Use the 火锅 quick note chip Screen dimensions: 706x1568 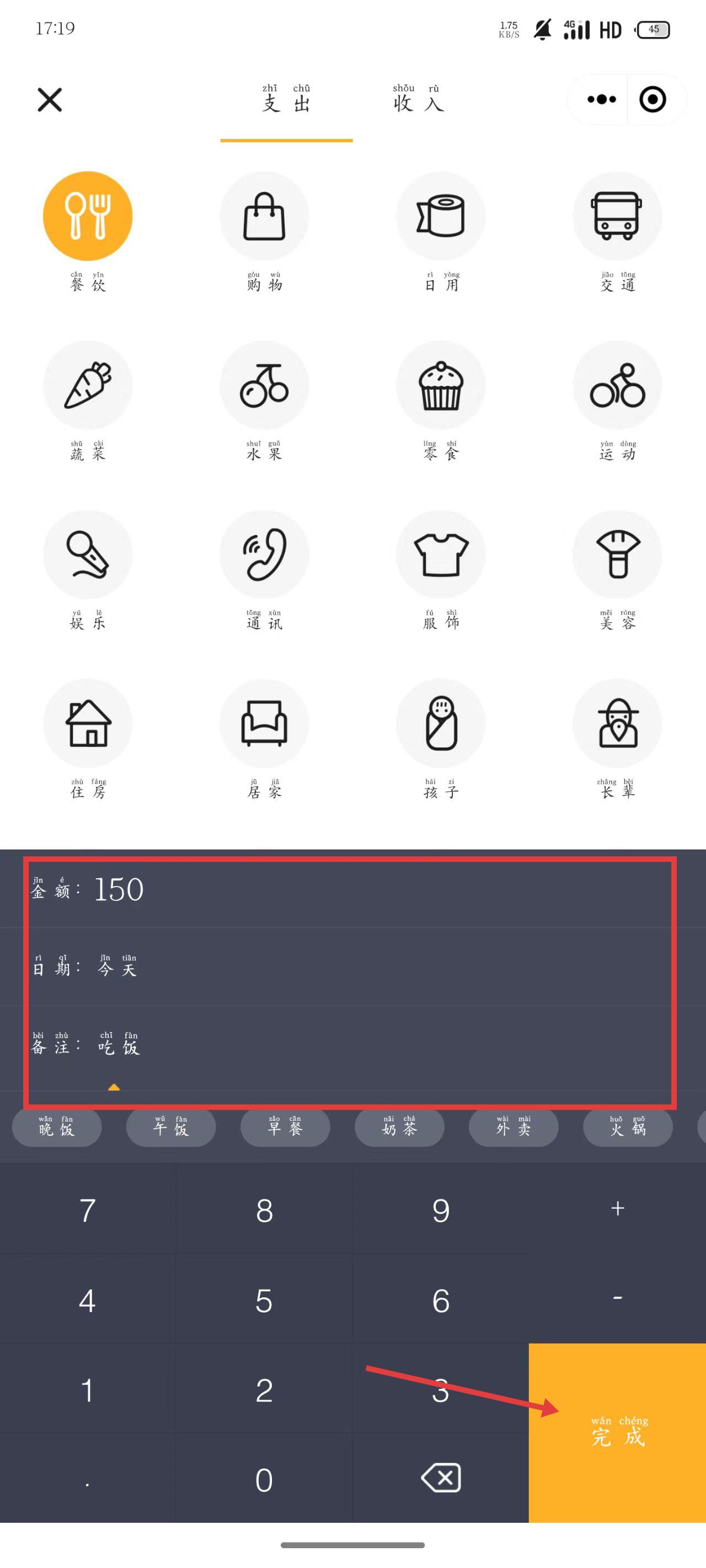coord(628,1128)
